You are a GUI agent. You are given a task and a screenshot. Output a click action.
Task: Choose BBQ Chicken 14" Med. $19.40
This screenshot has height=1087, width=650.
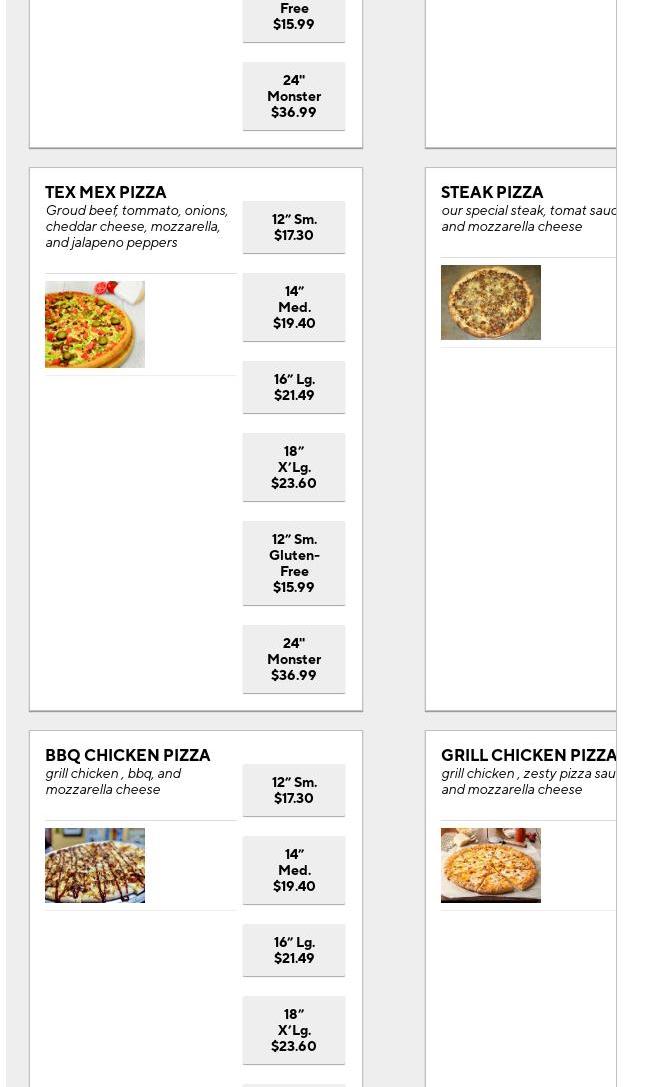click(294, 870)
